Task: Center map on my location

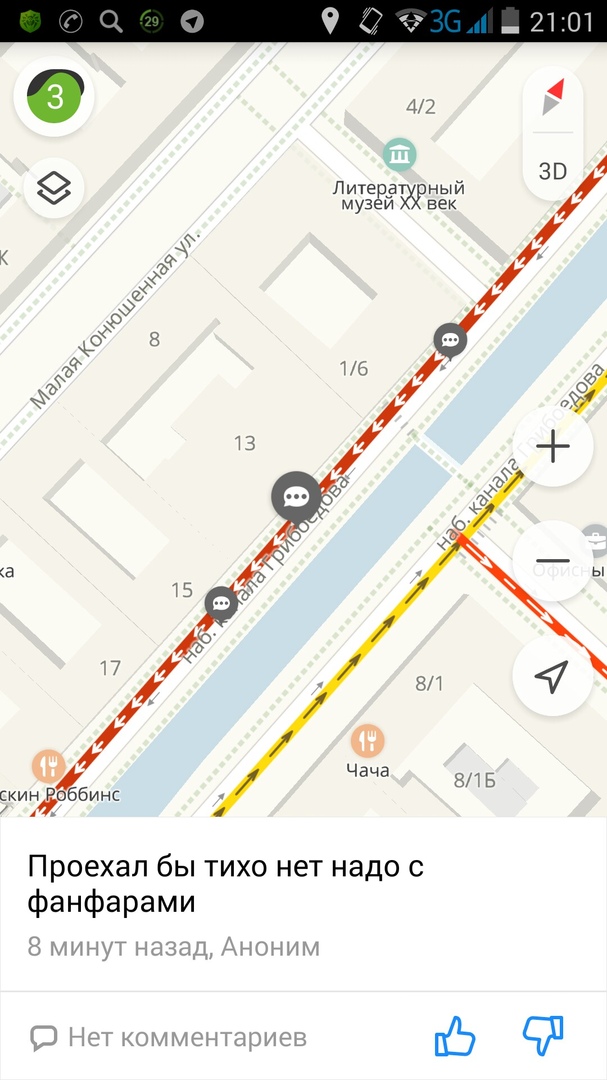Action: tap(552, 677)
